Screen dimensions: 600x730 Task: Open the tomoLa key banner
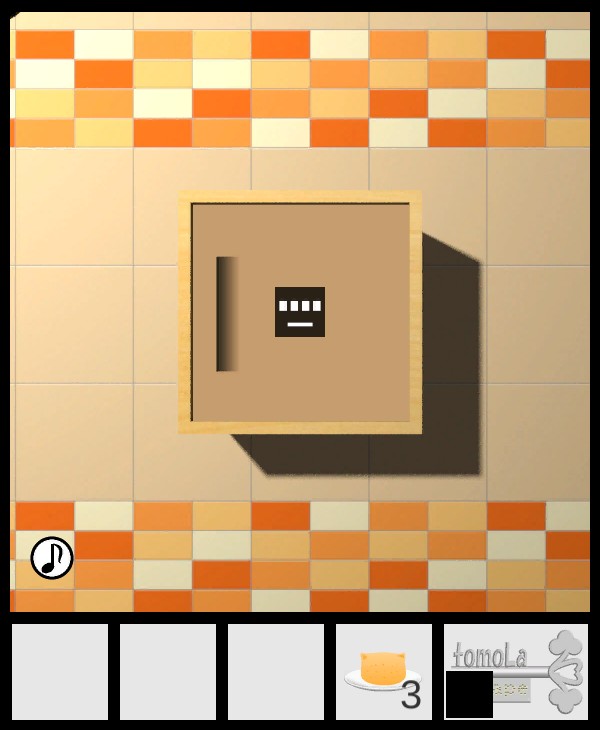[516, 670]
